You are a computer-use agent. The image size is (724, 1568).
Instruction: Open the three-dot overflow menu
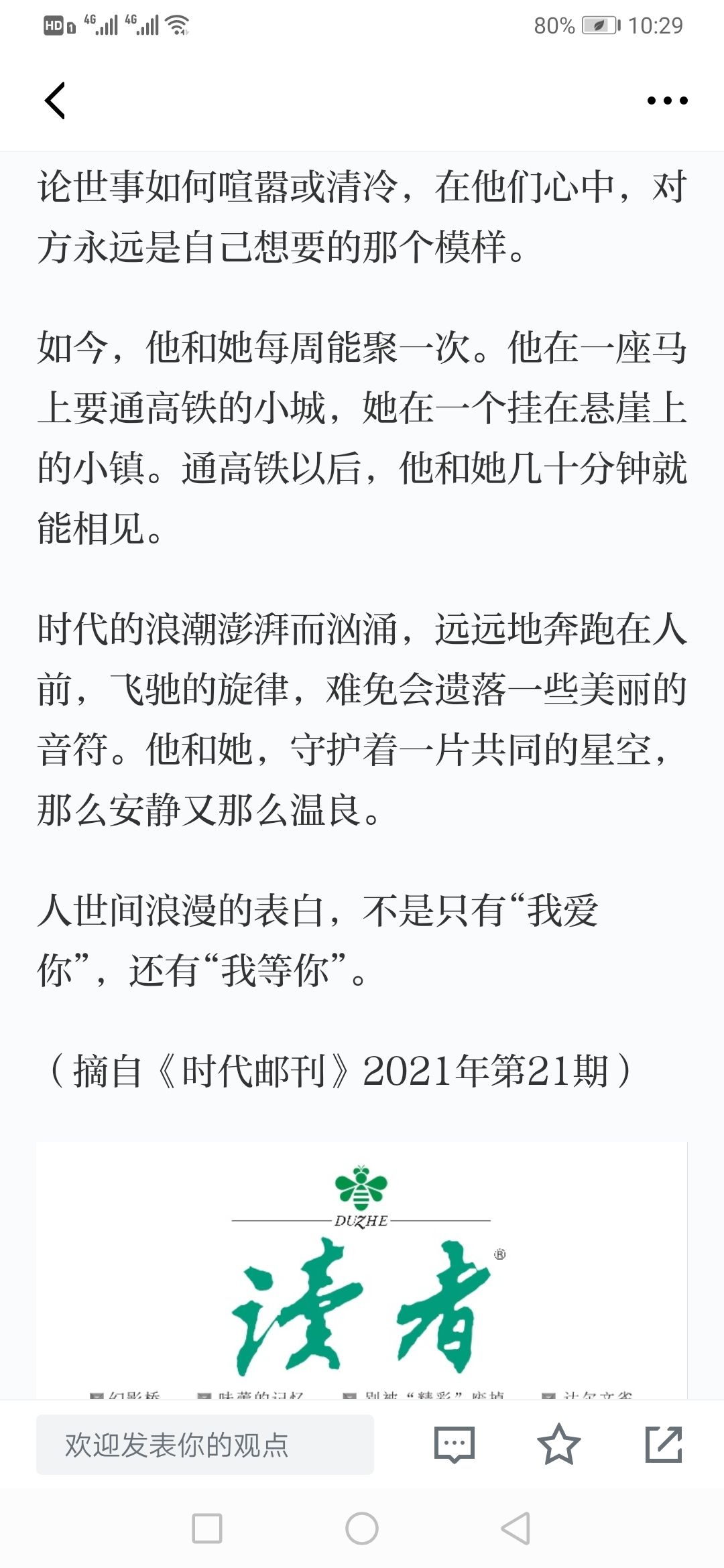667,101
